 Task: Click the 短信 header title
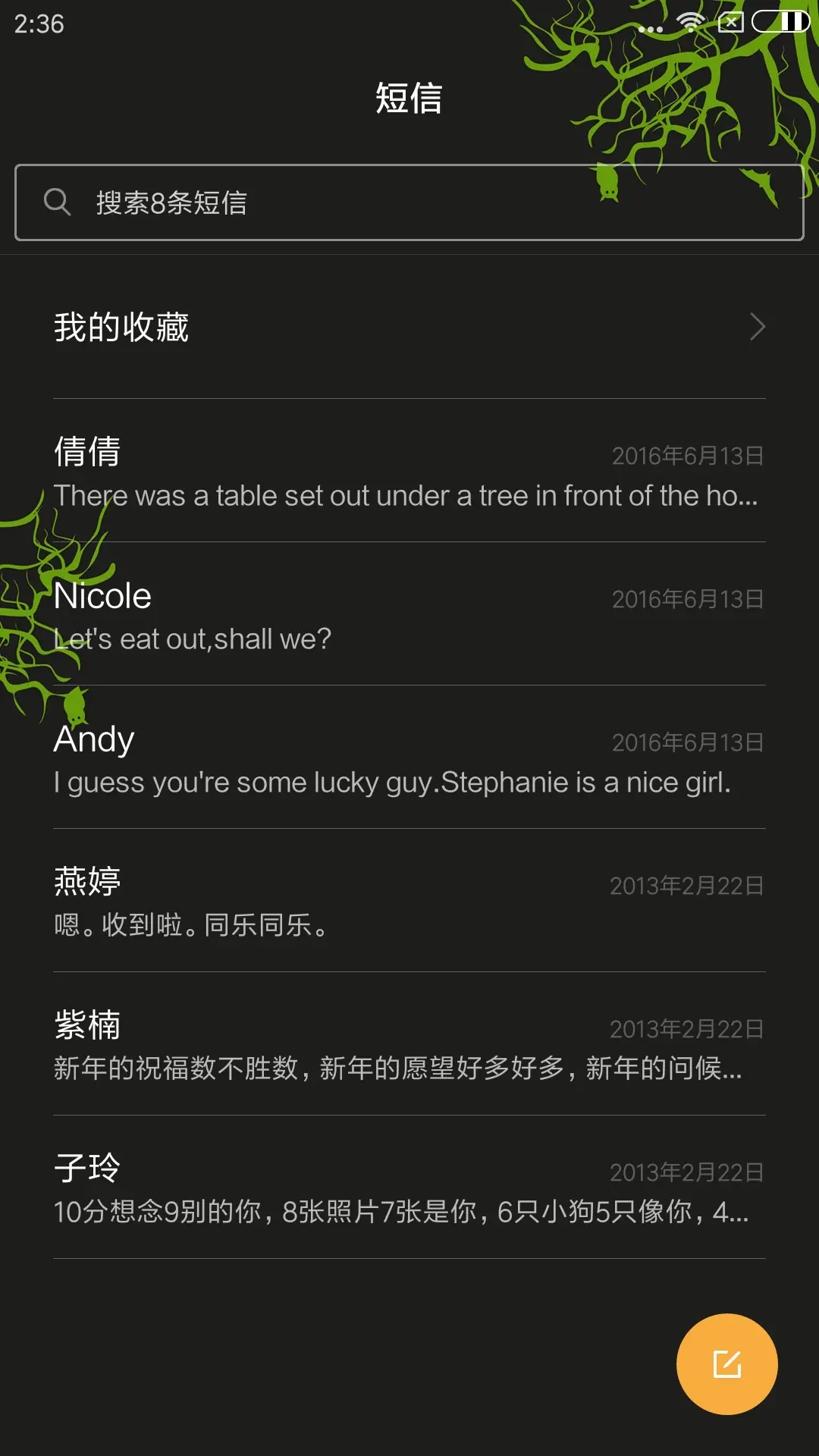[409, 99]
